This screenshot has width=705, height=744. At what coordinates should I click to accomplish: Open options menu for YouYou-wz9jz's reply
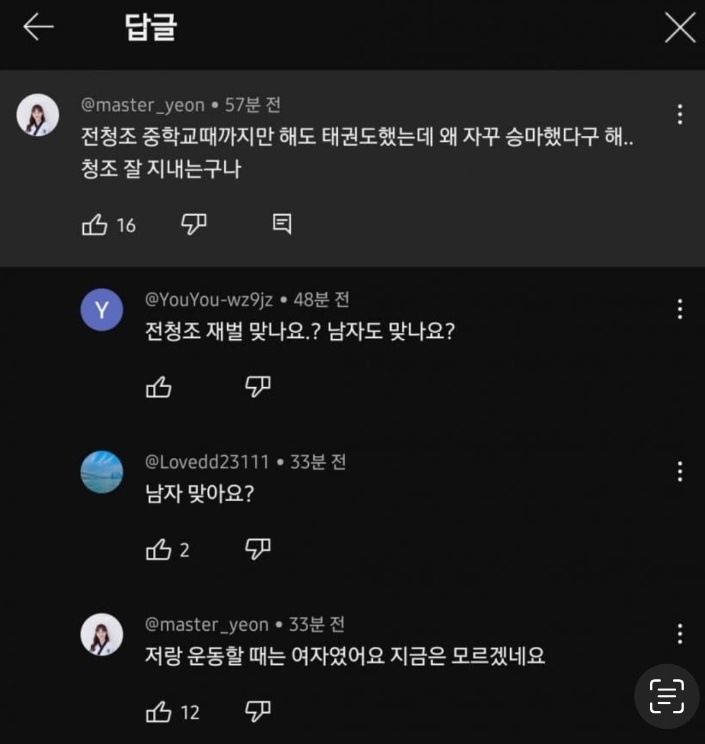680,309
